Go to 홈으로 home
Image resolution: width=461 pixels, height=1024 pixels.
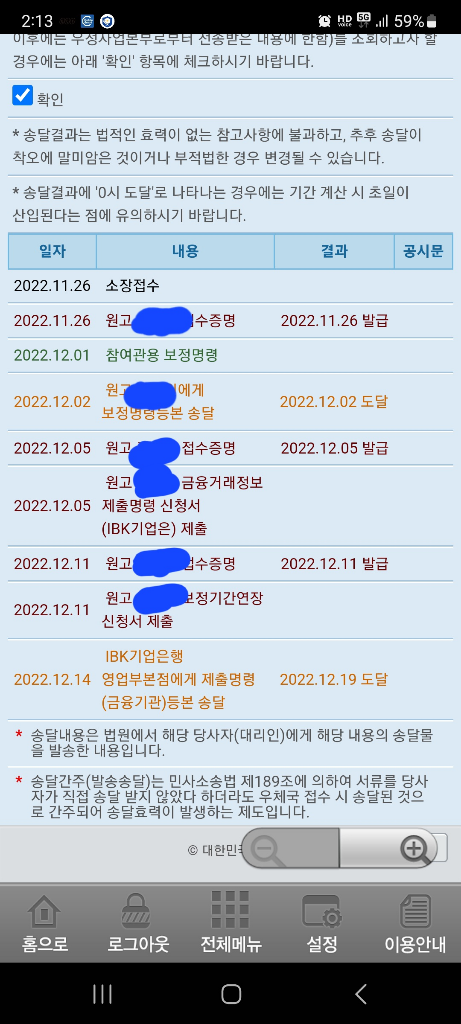coord(44,923)
